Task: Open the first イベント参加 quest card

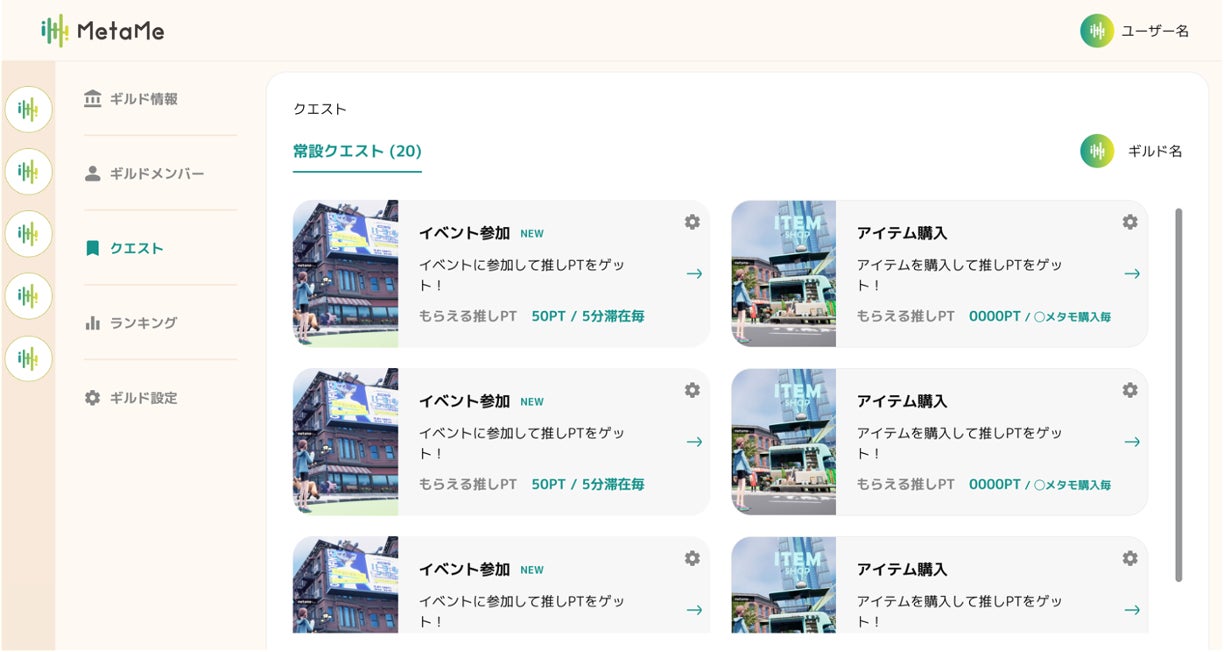Action: coord(540,273)
